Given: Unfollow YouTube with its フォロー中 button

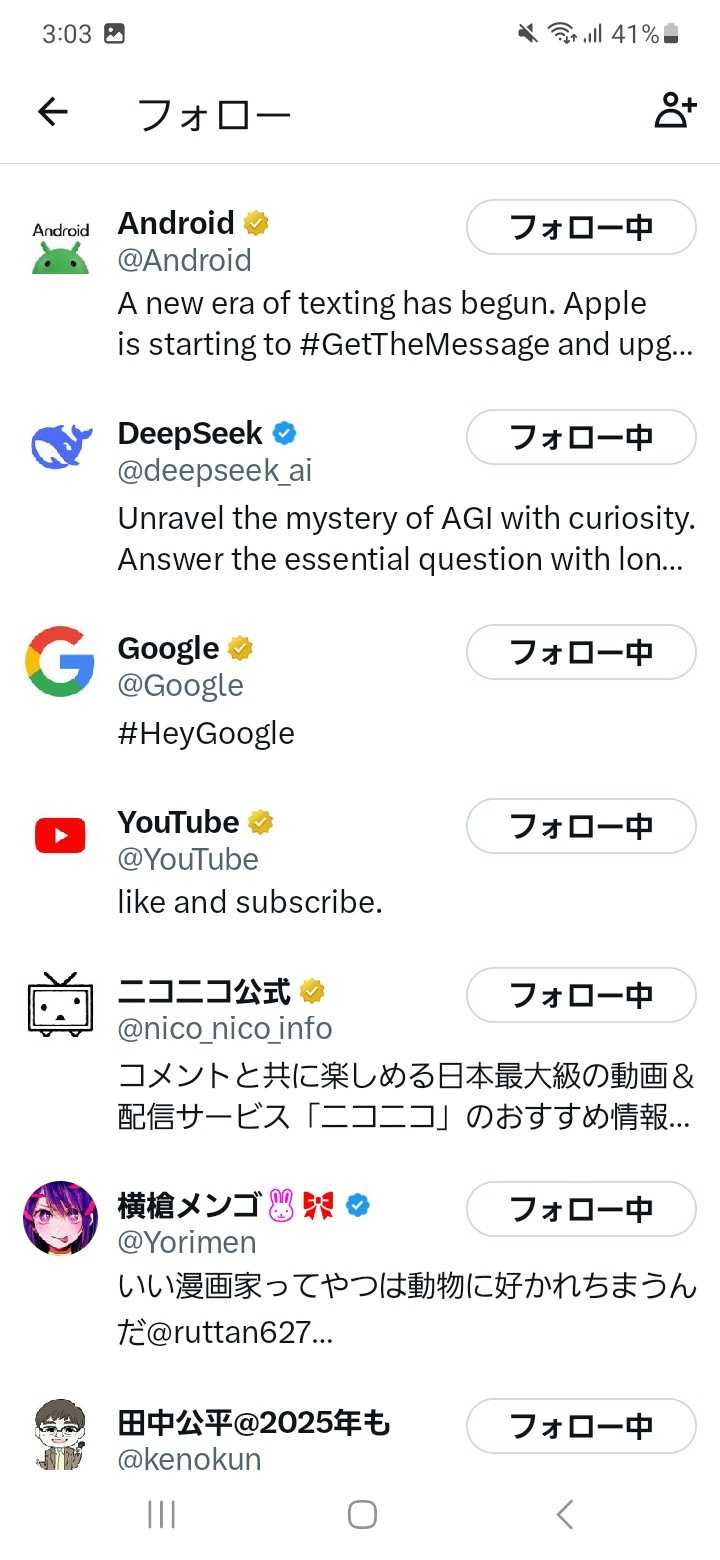Looking at the screenshot, I should (x=581, y=826).
